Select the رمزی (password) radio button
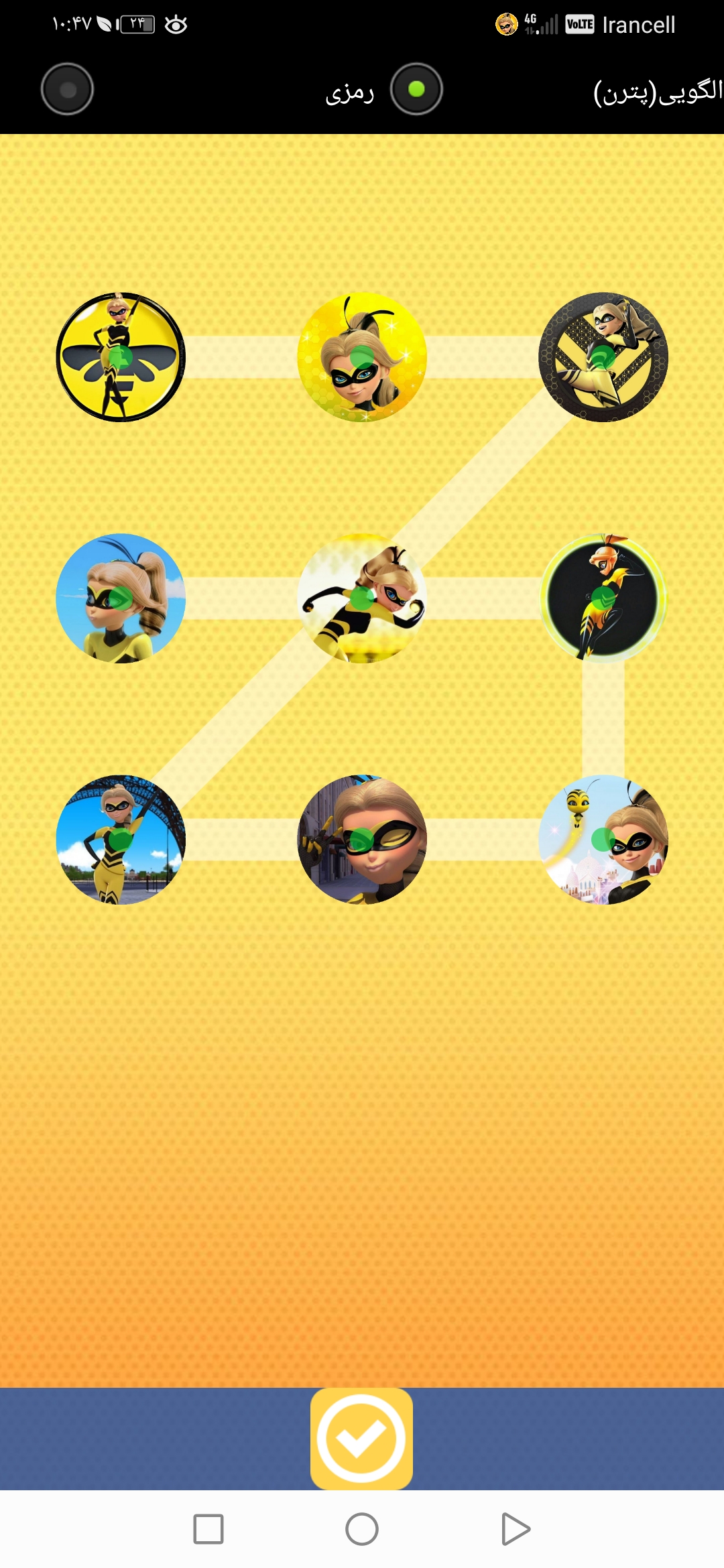This screenshot has width=724, height=1568. (x=67, y=89)
